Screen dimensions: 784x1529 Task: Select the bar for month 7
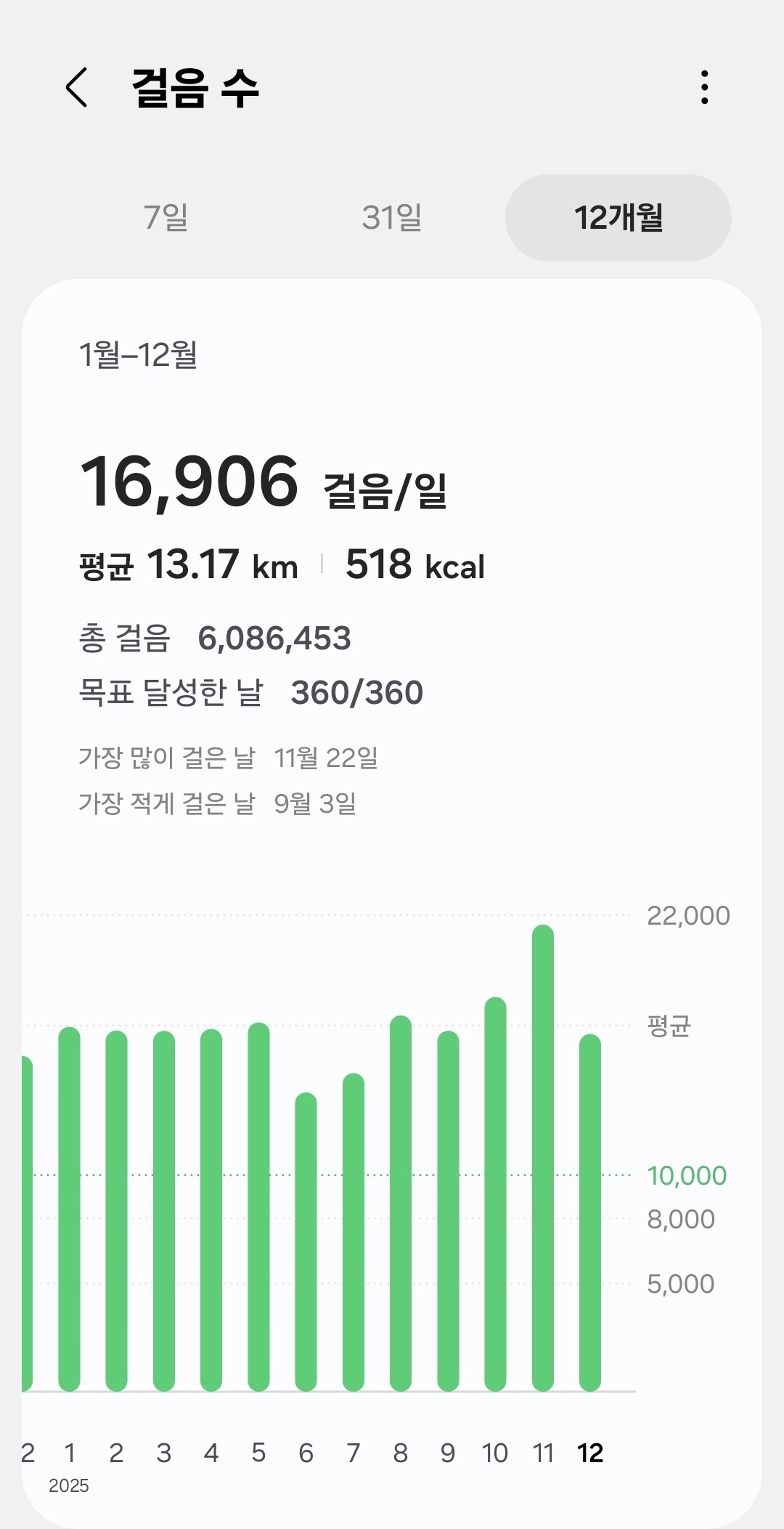pyautogui.click(x=354, y=1233)
